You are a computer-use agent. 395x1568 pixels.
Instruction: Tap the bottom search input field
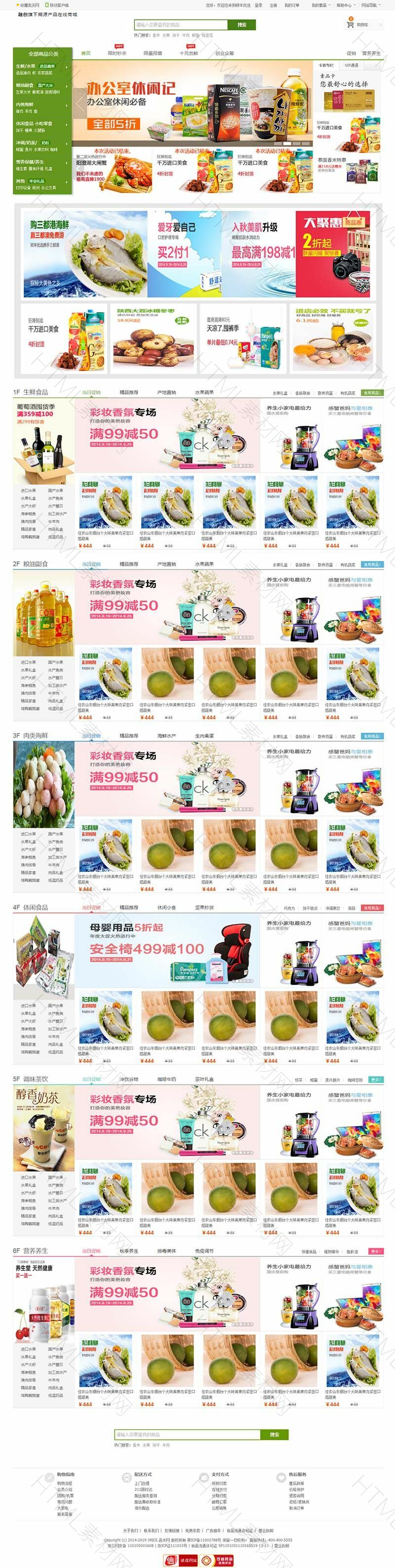(187, 1435)
